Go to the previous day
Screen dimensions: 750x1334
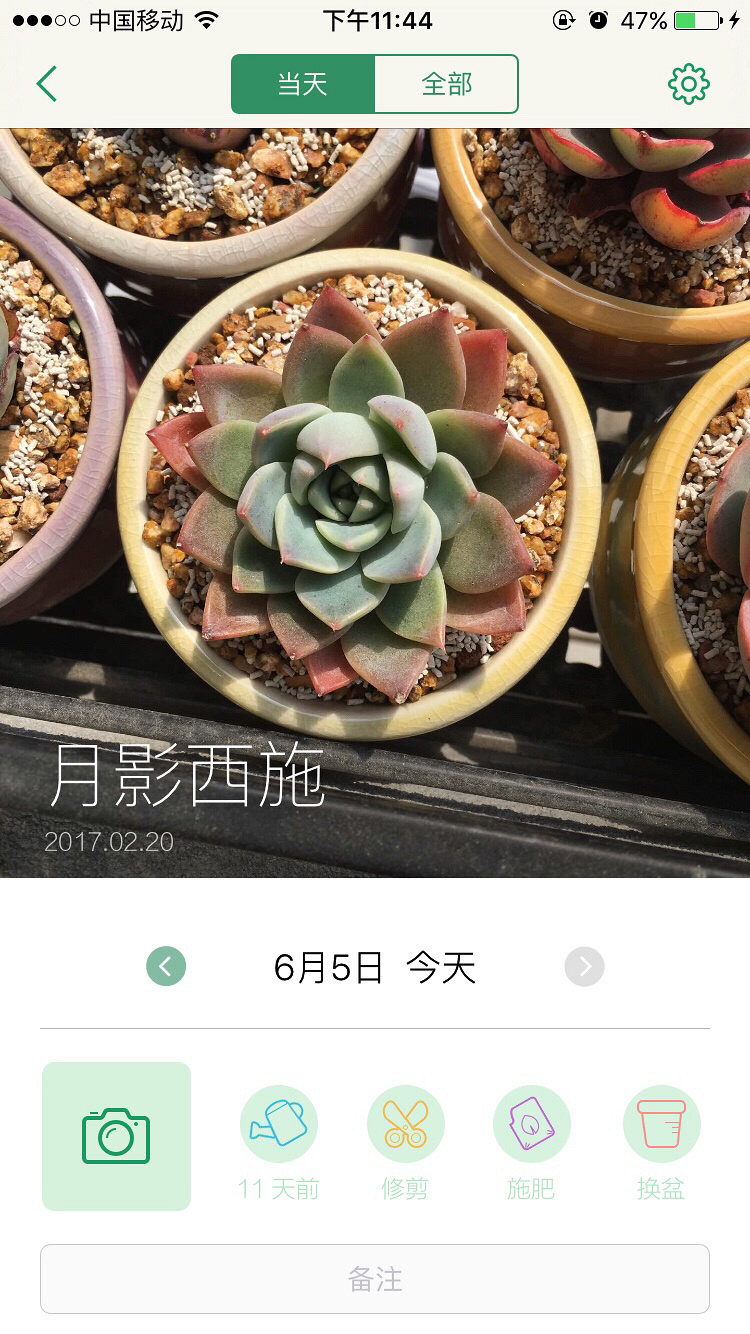(166, 967)
